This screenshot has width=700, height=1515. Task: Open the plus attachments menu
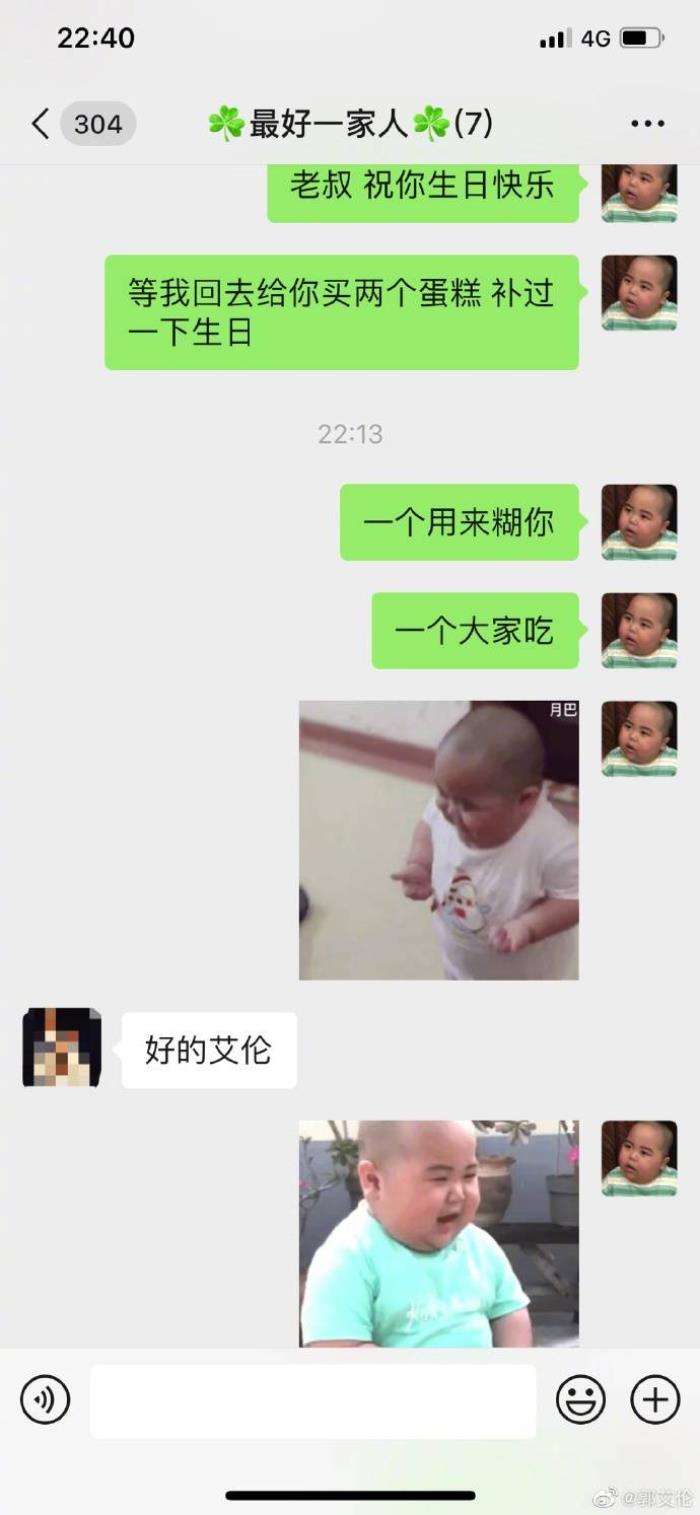coord(655,1399)
